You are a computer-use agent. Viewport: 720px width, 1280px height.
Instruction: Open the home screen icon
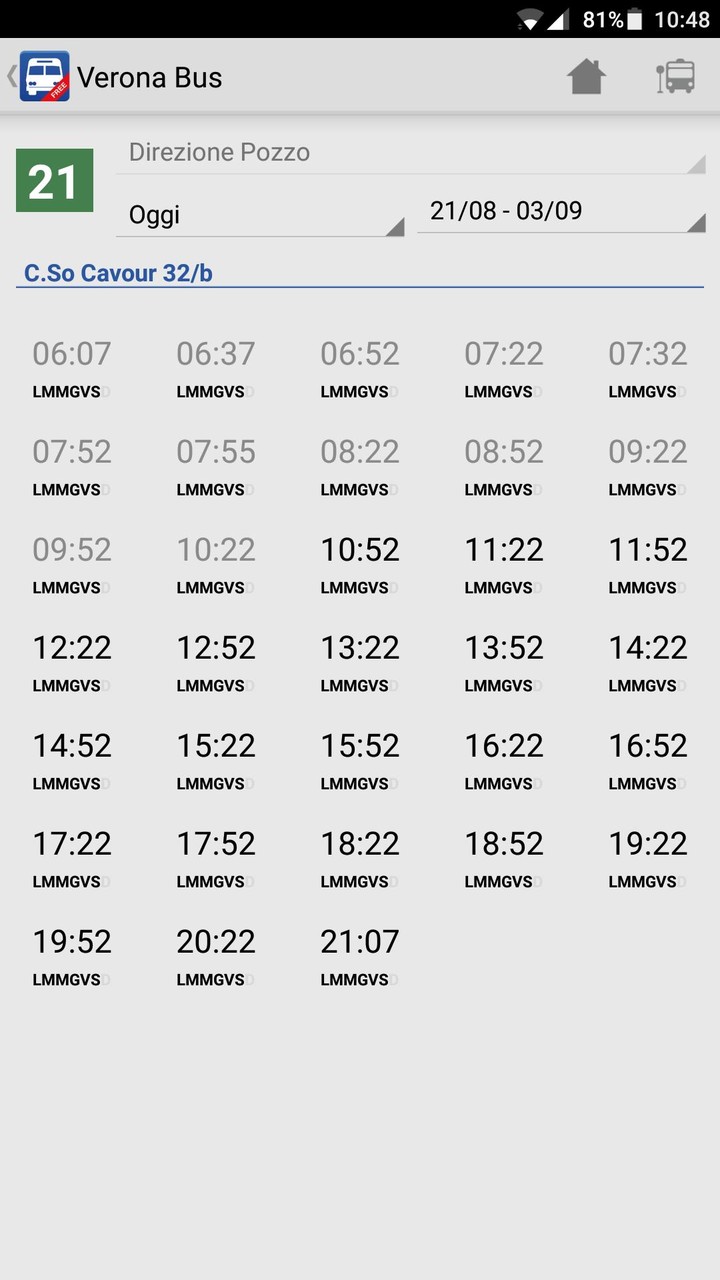tap(586, 77)
